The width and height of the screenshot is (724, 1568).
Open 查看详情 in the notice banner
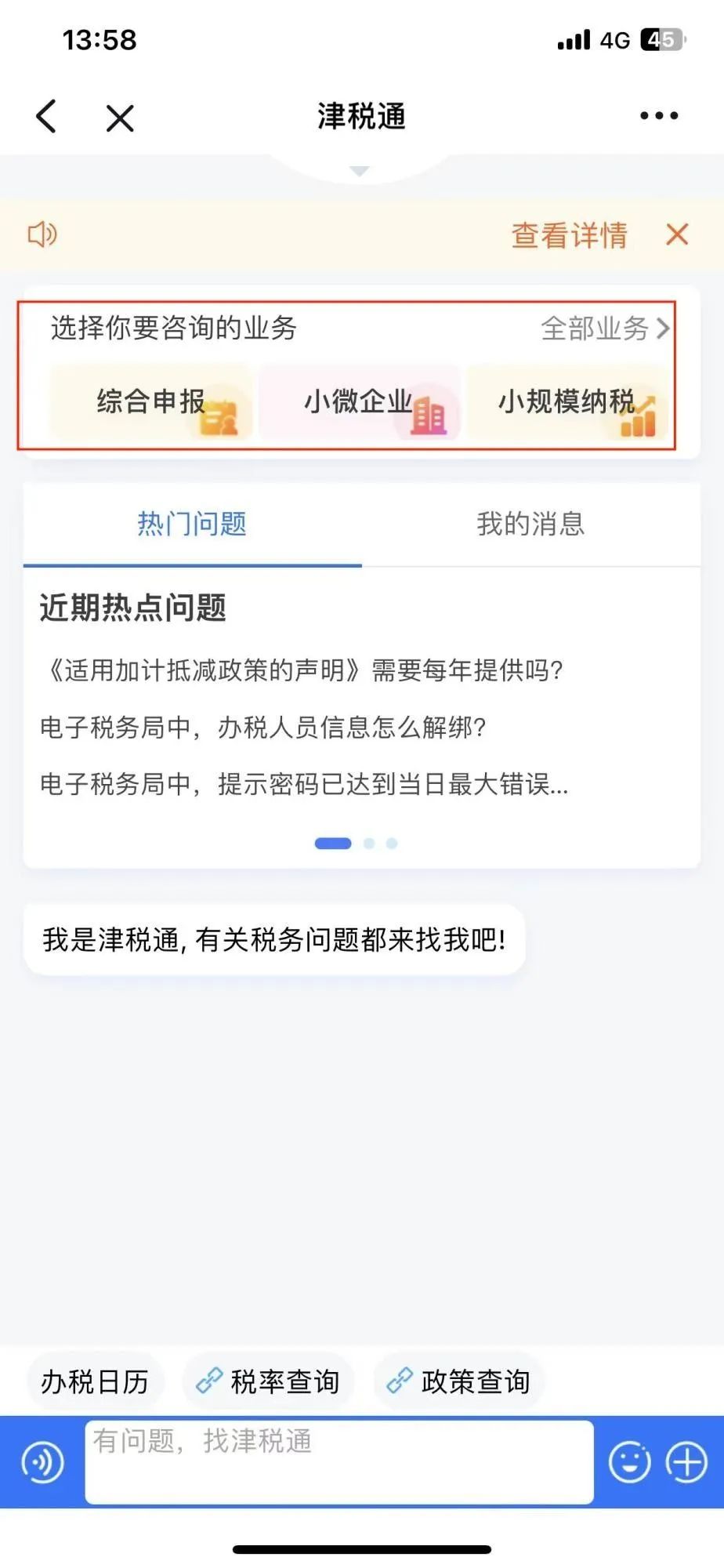570,235
